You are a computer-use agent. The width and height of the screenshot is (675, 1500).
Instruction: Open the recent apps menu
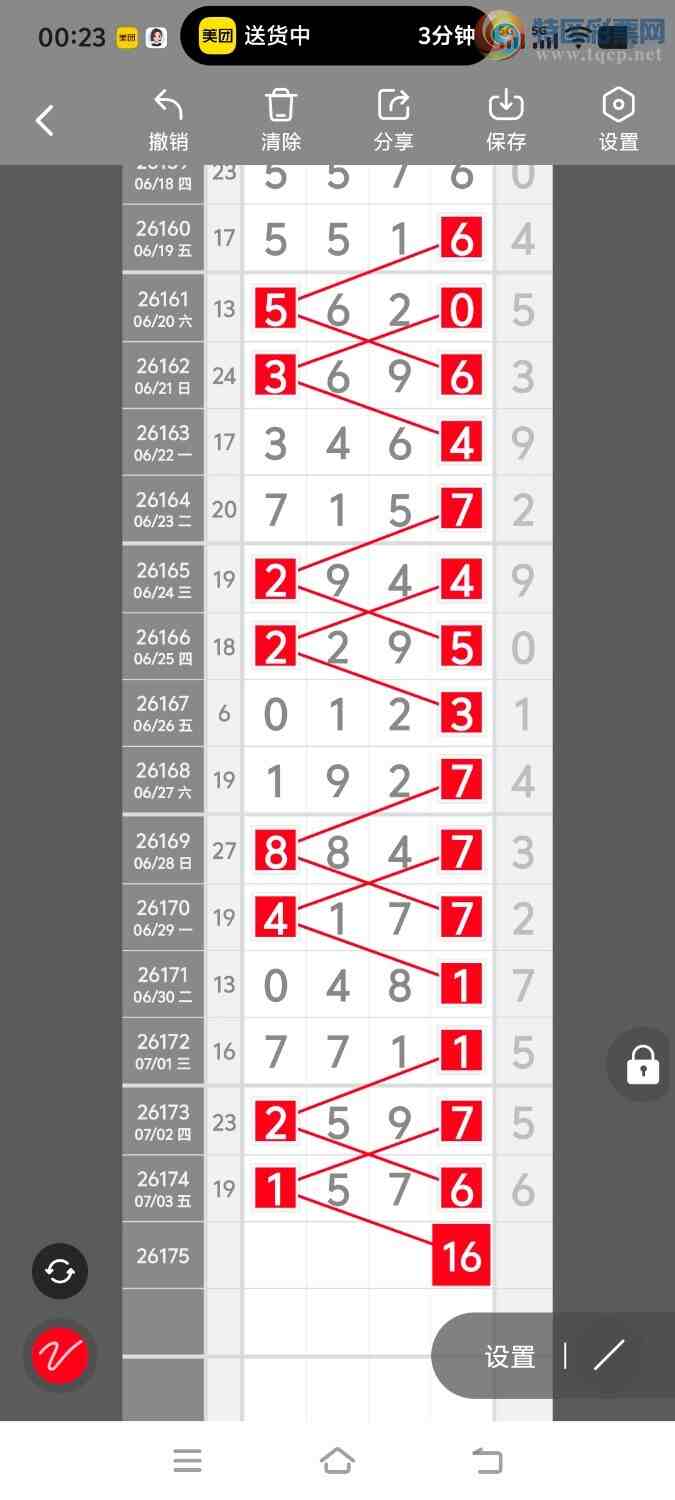[x=188, y=1461]
